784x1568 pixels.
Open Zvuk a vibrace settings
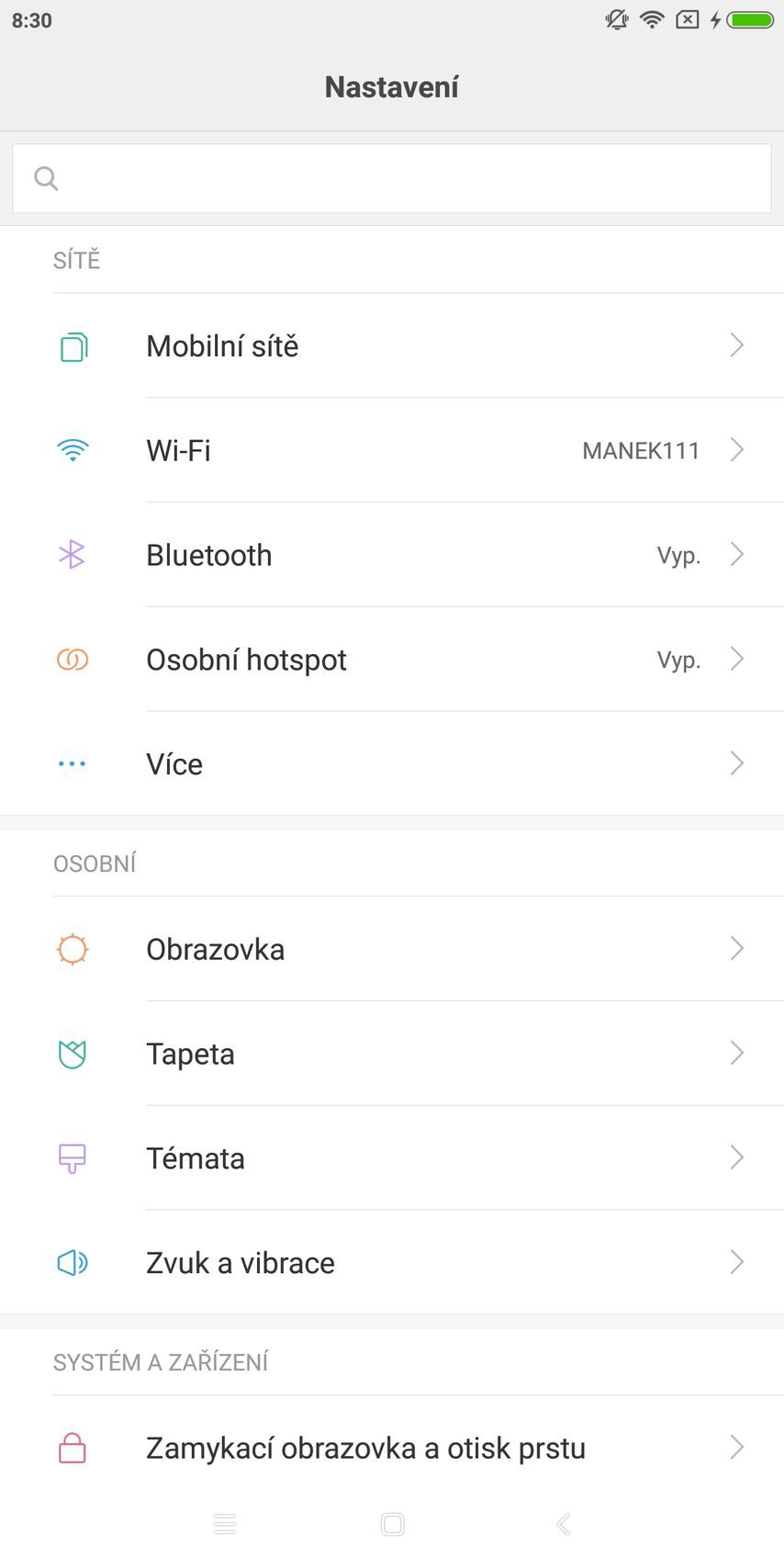pyautogui.click(x=392, y=1262)
